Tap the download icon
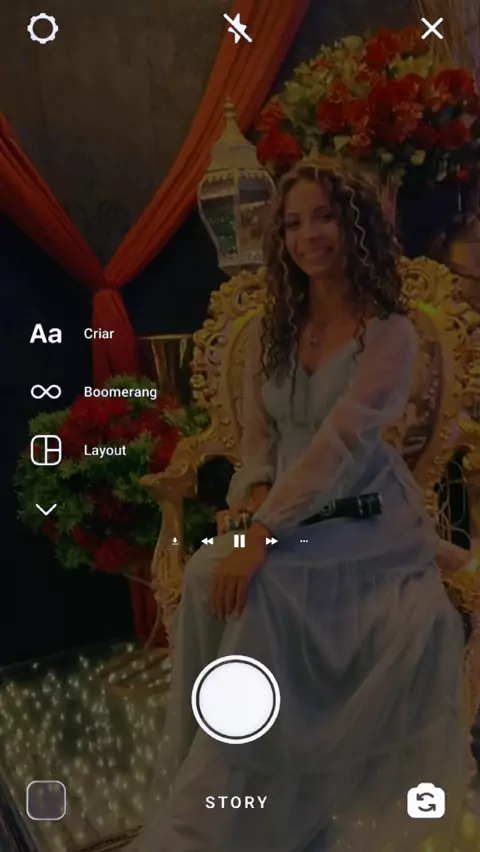The image size is (480, 852). tap(175, 541)
